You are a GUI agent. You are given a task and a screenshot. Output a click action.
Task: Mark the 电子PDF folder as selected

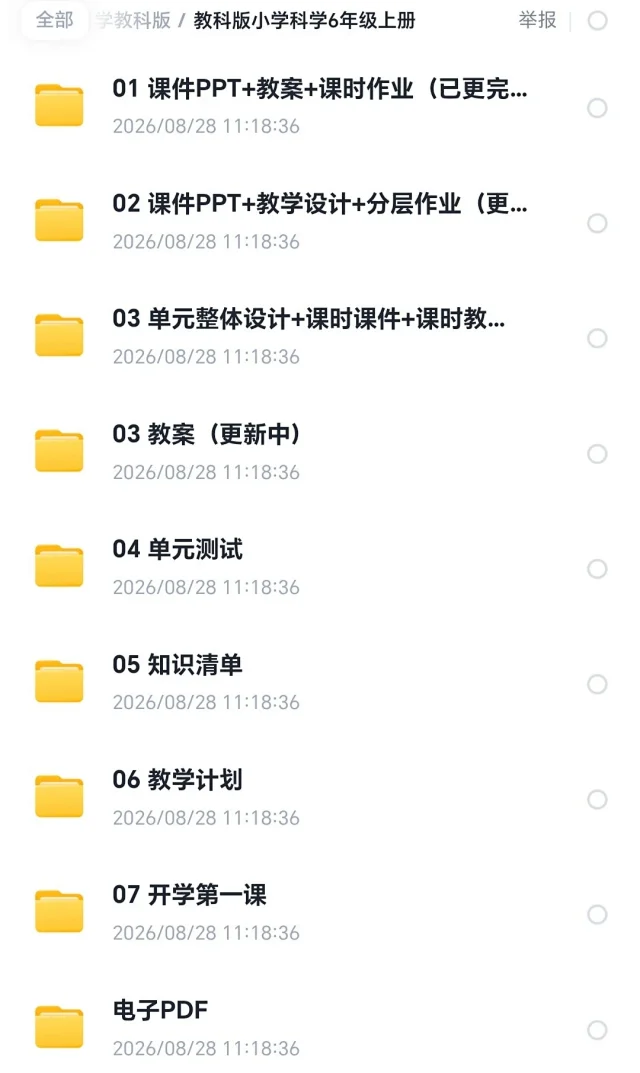click(598, 1030)
